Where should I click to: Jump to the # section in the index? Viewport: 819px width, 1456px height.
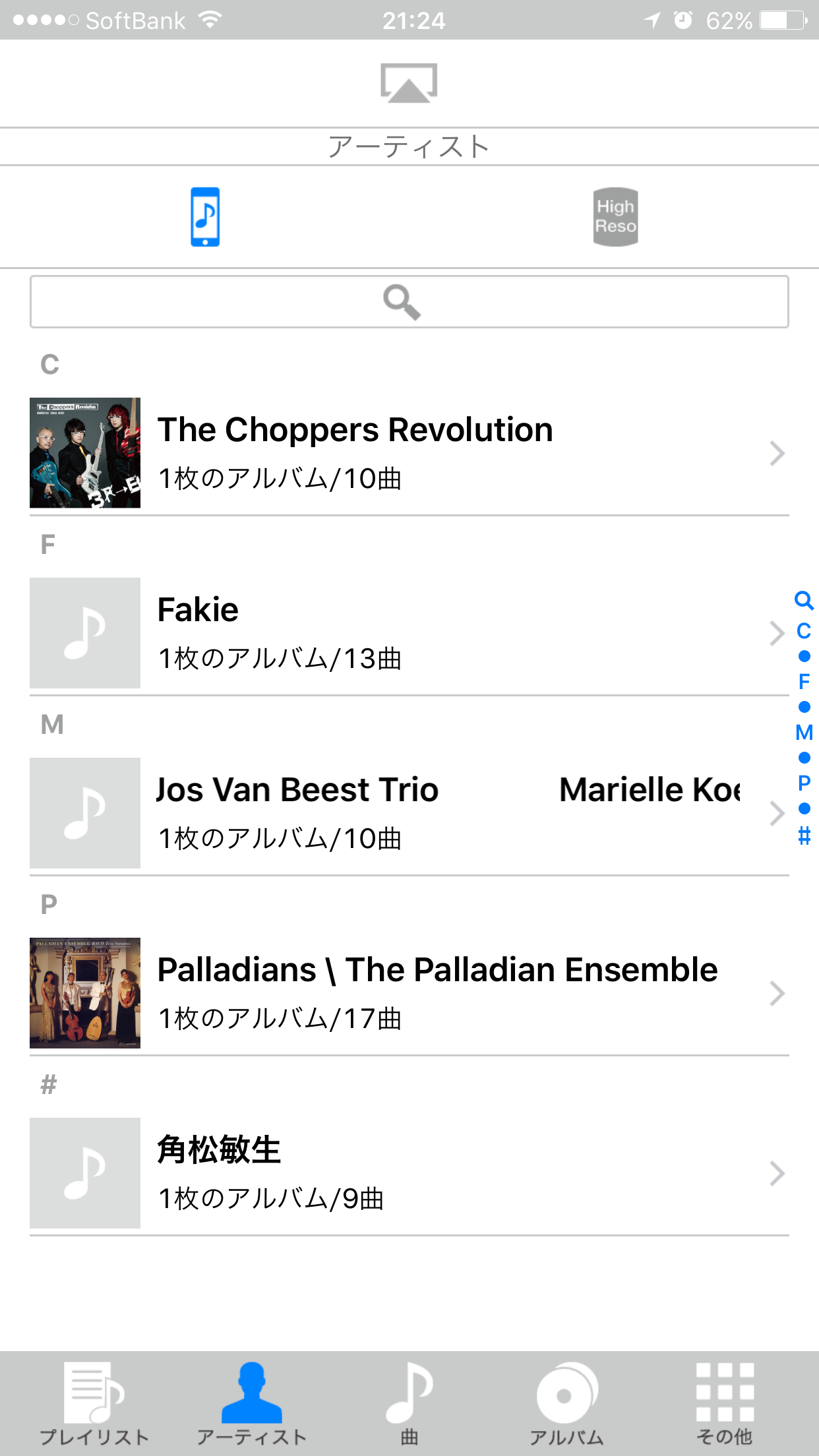point(804,835)
